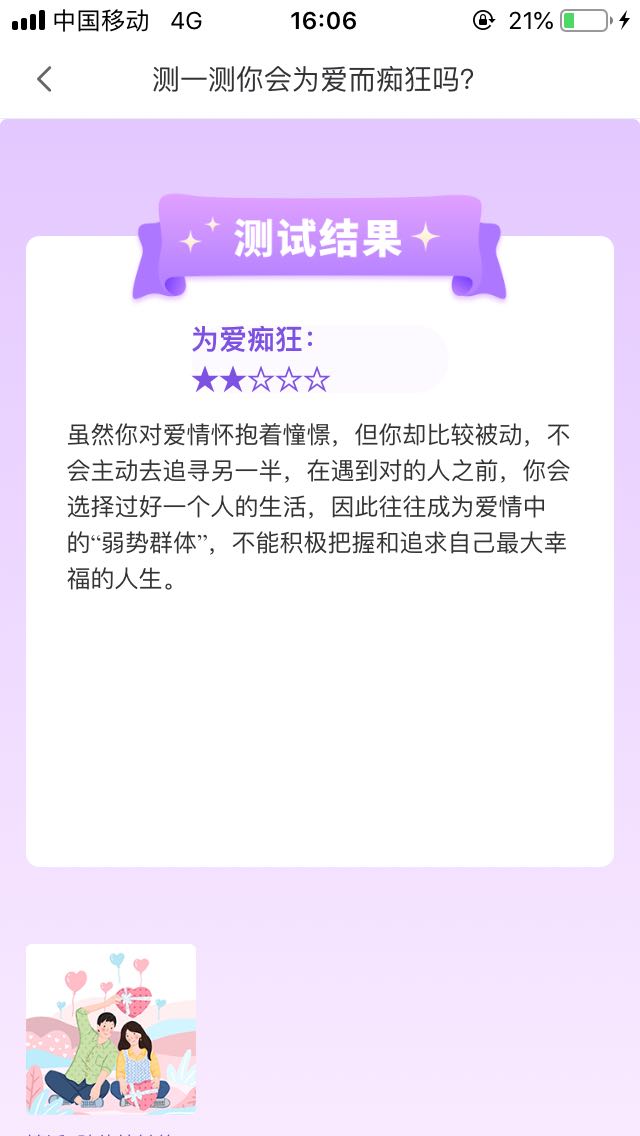The width and height of the screenshot is (640, 1136).
Task: Go back from the test result page
Action: pos(44,80)
